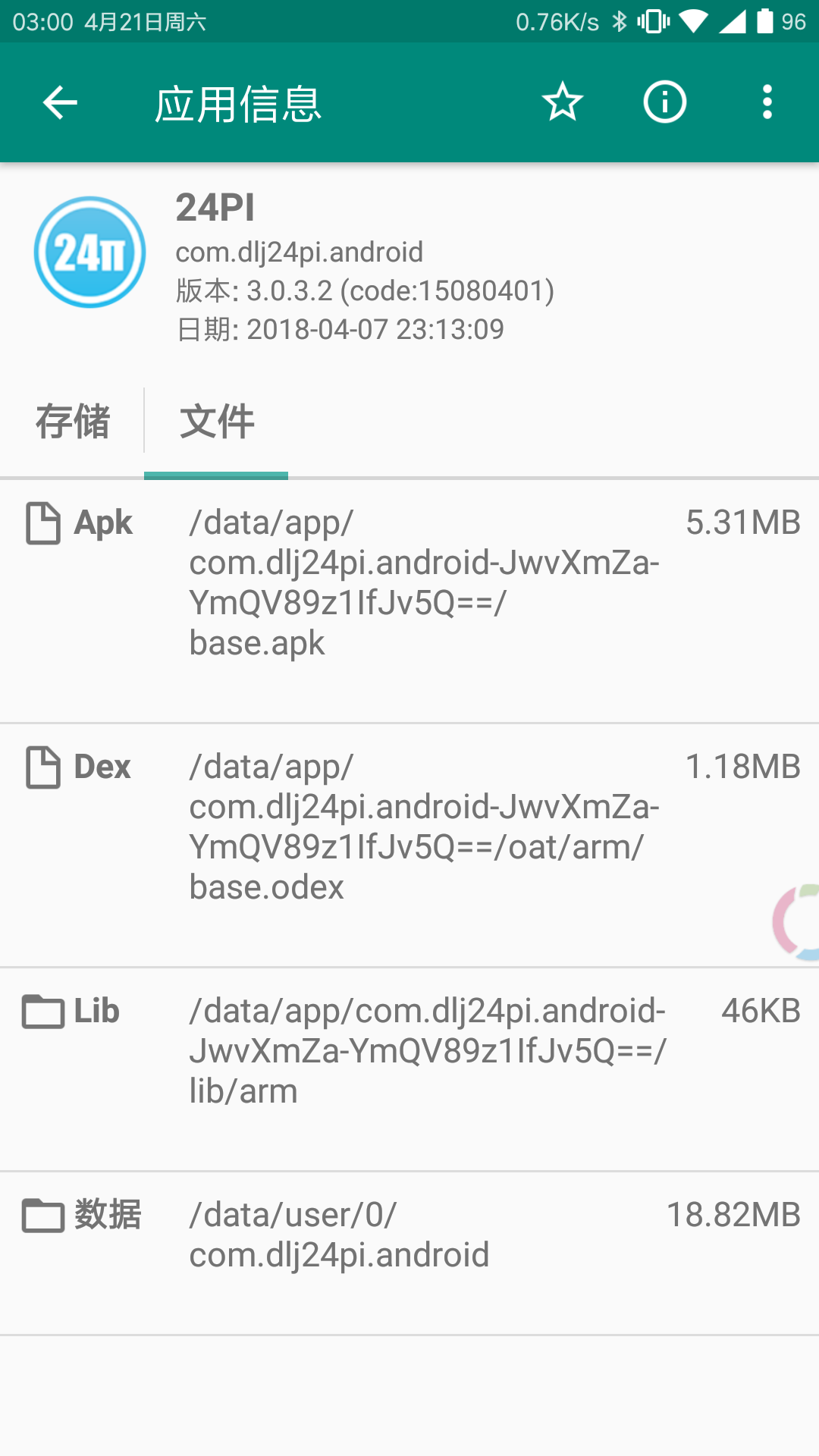Viewport: 819px width, 1456px height.
Task: Select the 文件 tab
Action: coord(217,422)
